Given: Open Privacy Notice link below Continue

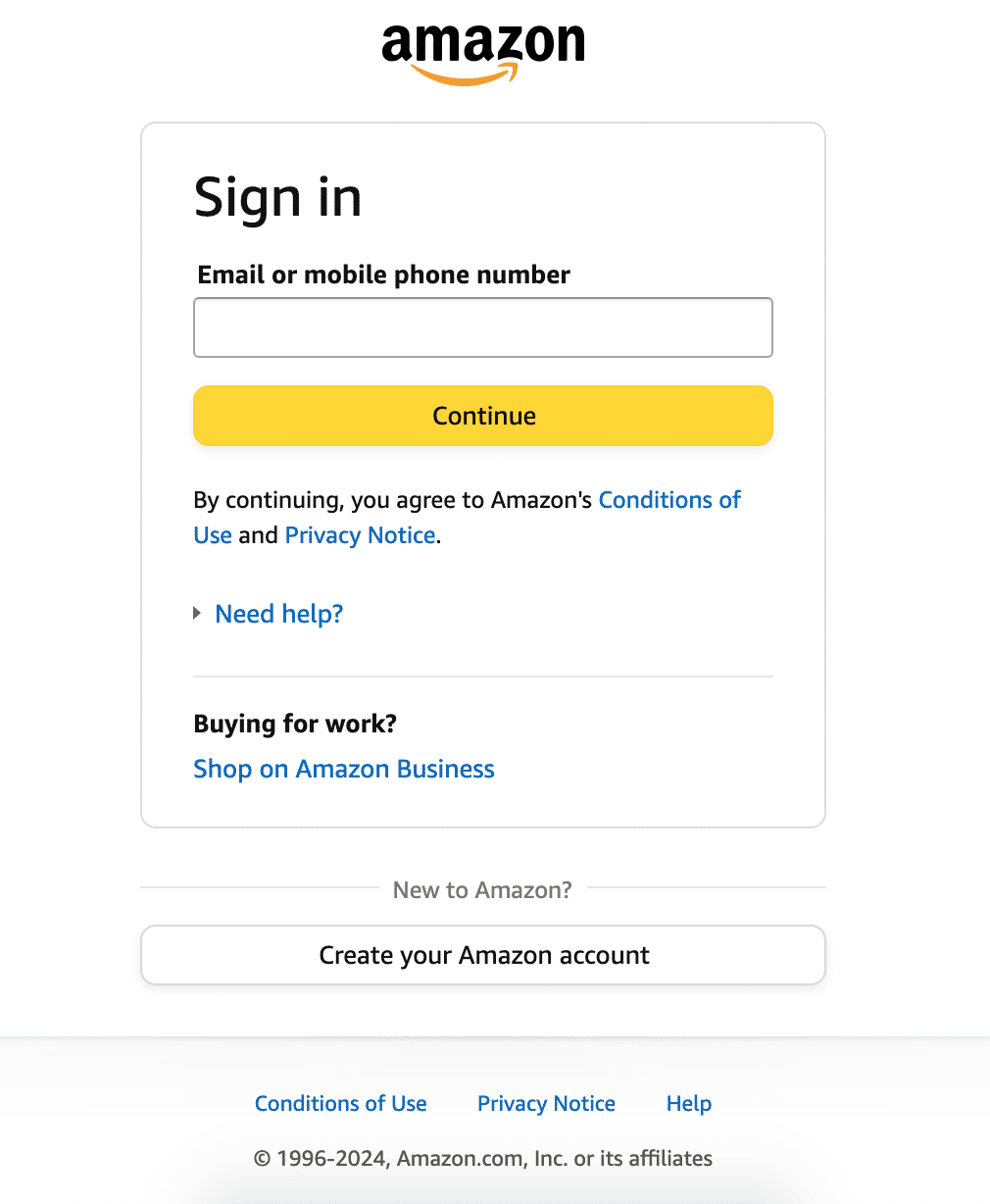Looking at the screenshot, I should pyautogui.click(x=360, y=535).
